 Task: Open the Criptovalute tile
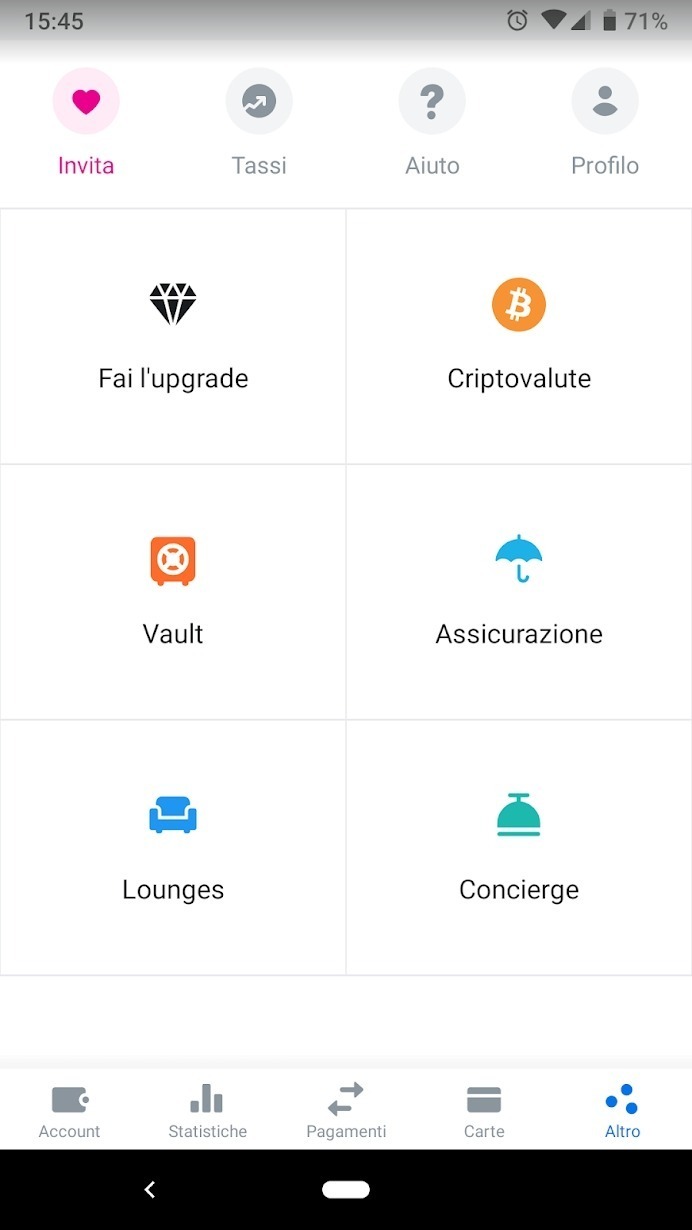[x=519, y=336]
